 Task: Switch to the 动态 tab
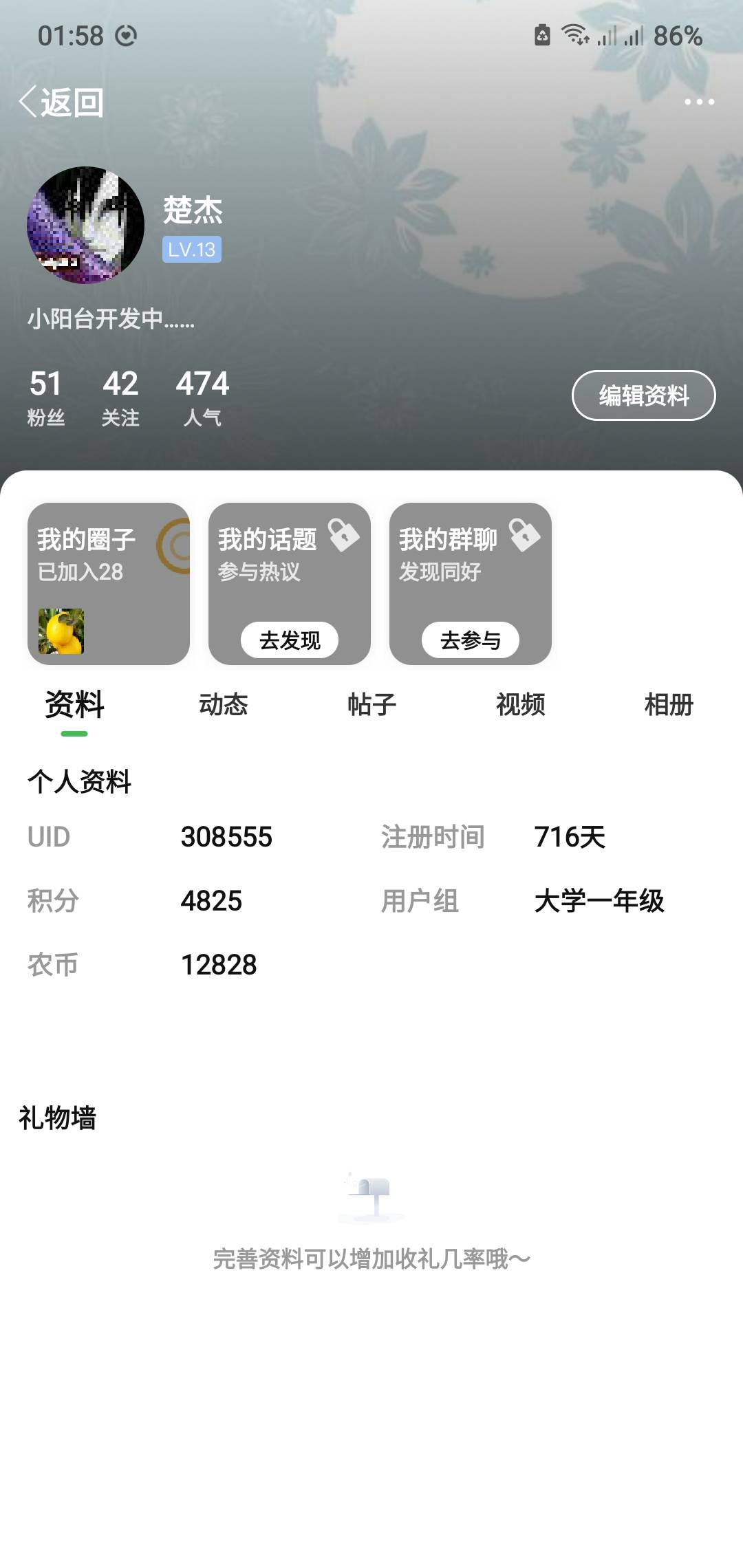(x=223, y=705)
